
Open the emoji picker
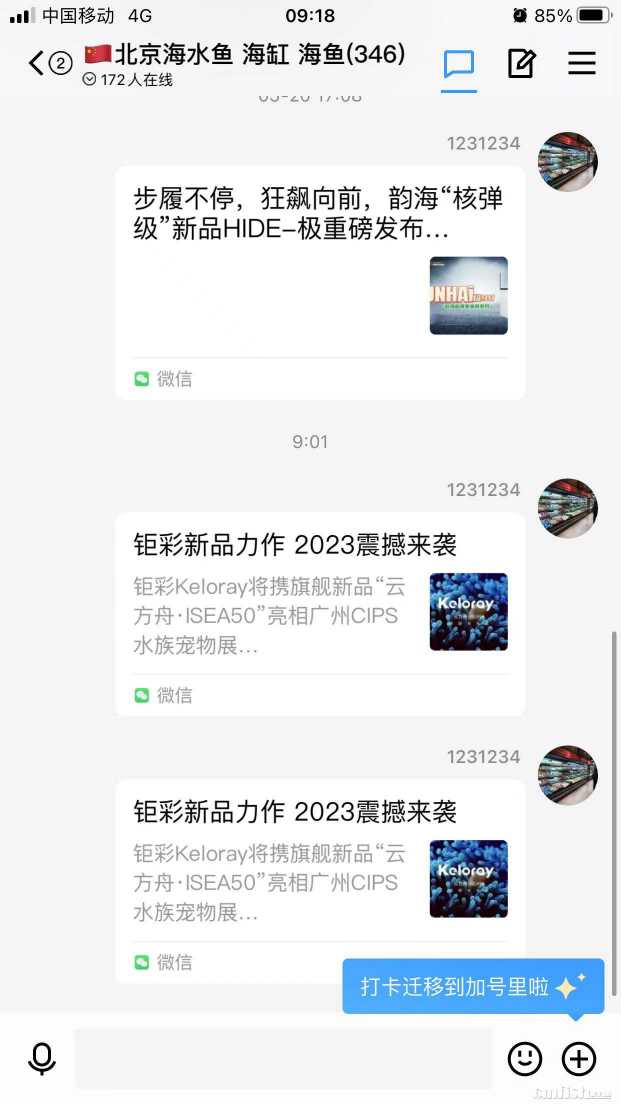tap(525, 1058)
